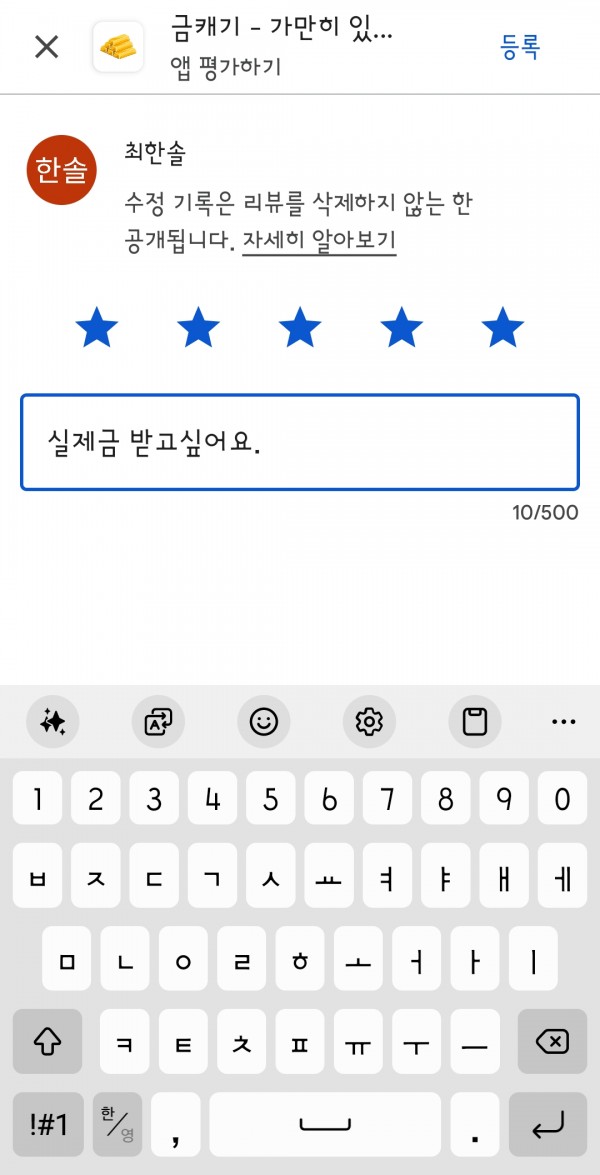Delete a character with backspace
Screen dimensions: 600x1175
point(552,1041)
